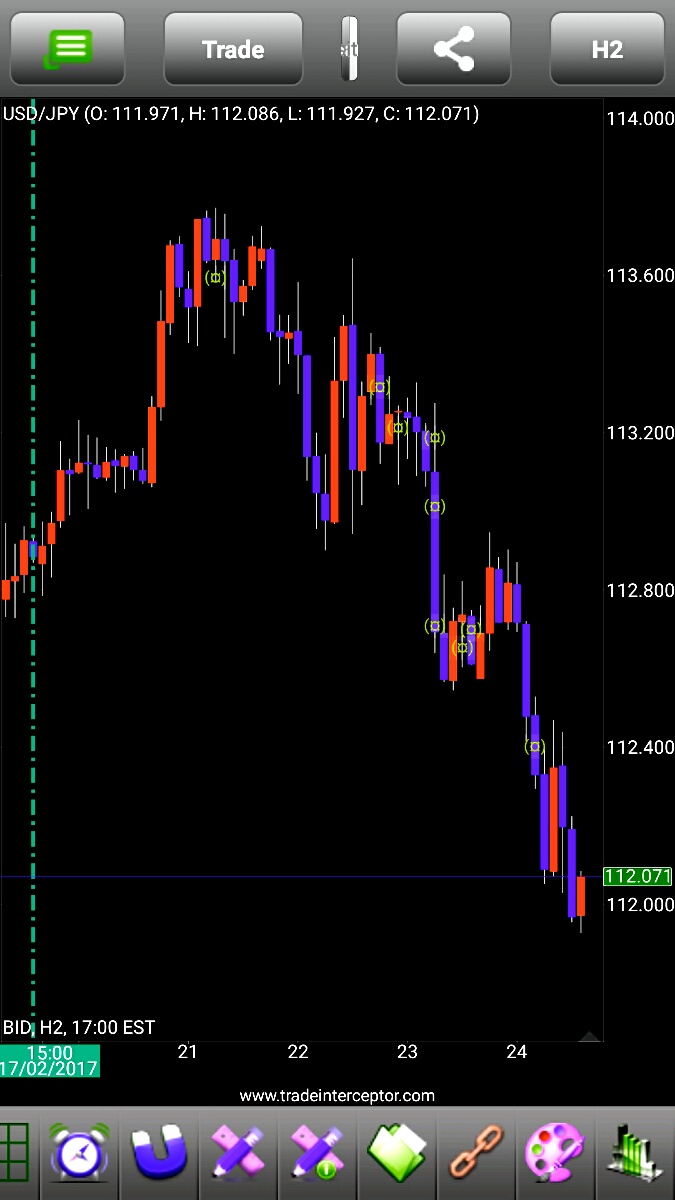
Task: Set a price alert with alarm clock
Action: point(77,1153)
